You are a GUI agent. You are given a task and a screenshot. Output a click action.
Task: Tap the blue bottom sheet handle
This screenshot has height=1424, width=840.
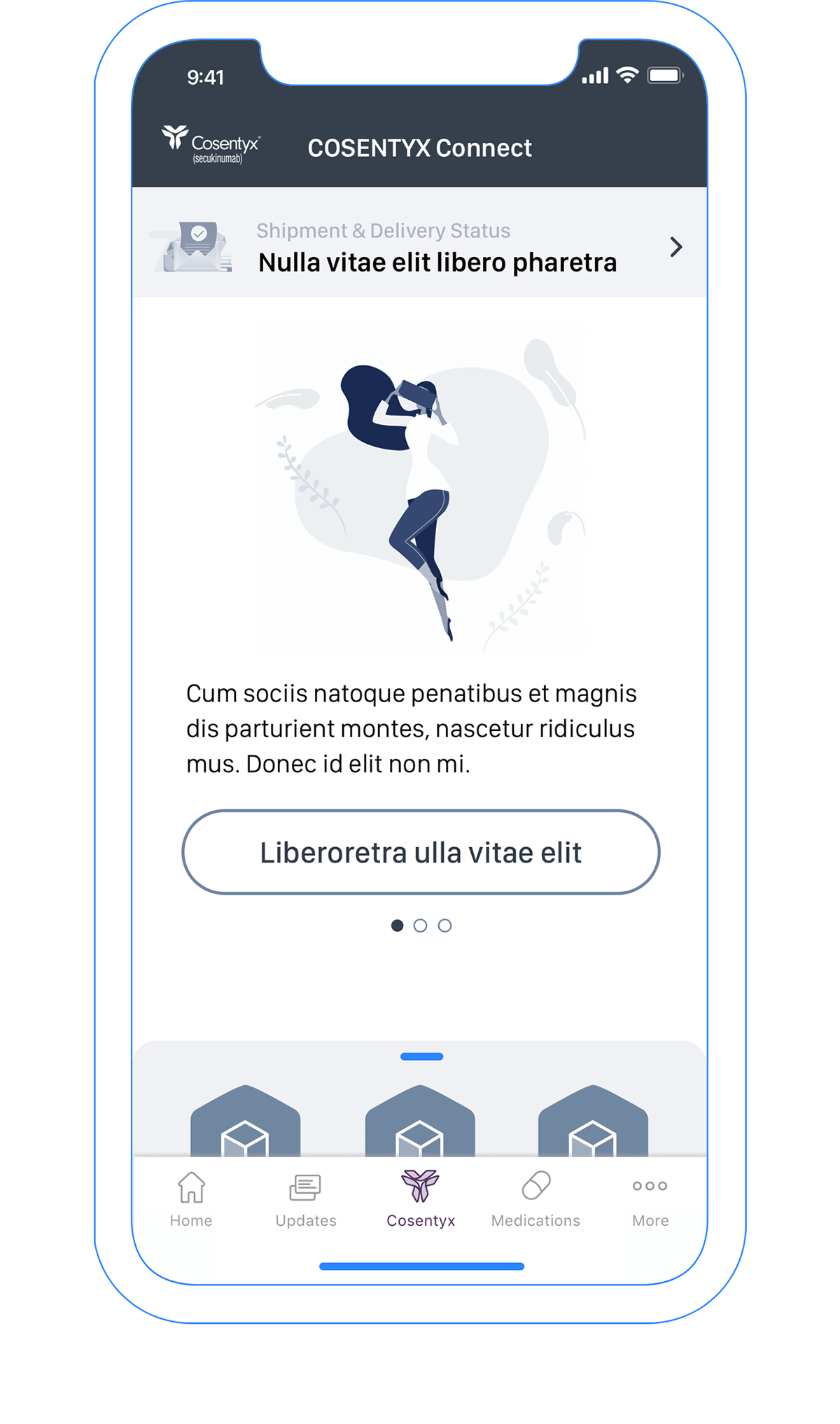coord(421,1056)
